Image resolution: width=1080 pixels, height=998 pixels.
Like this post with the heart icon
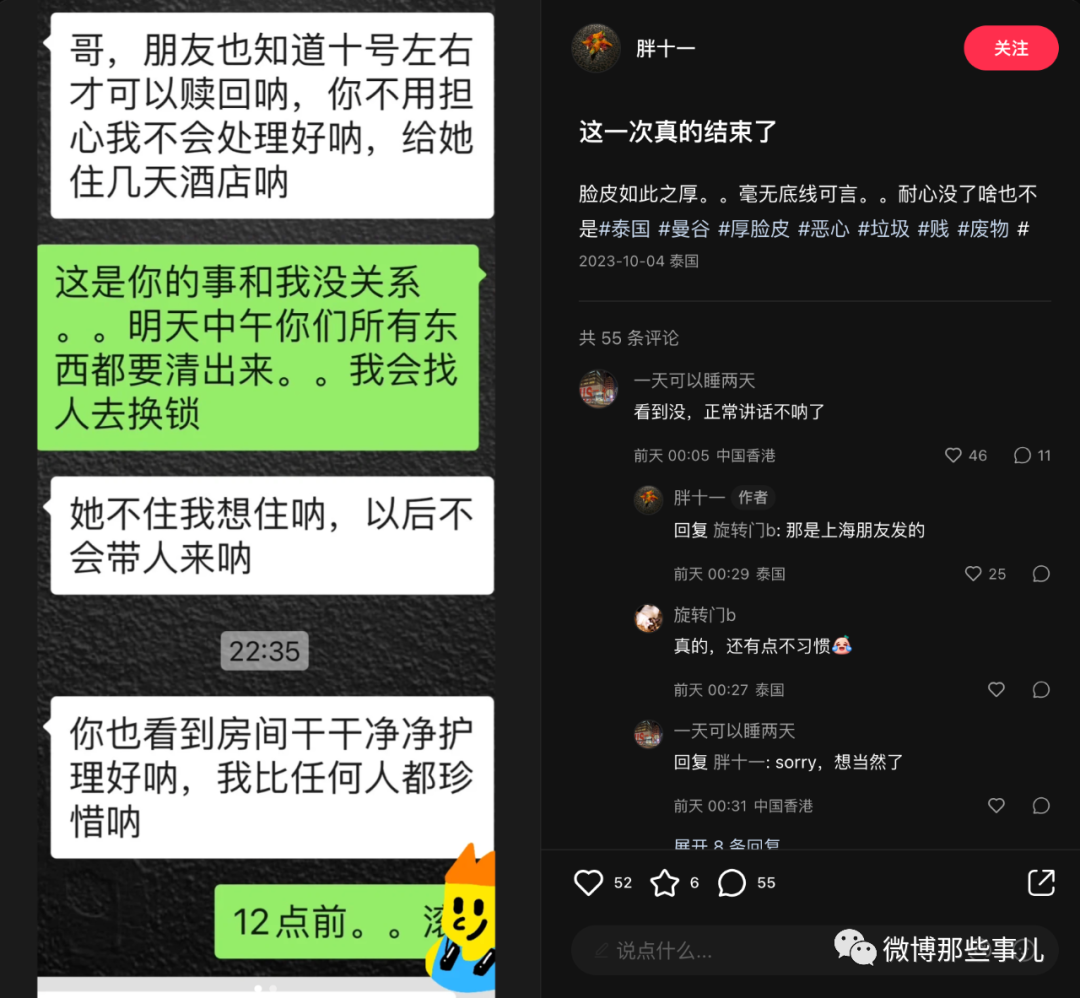point(589,882)
